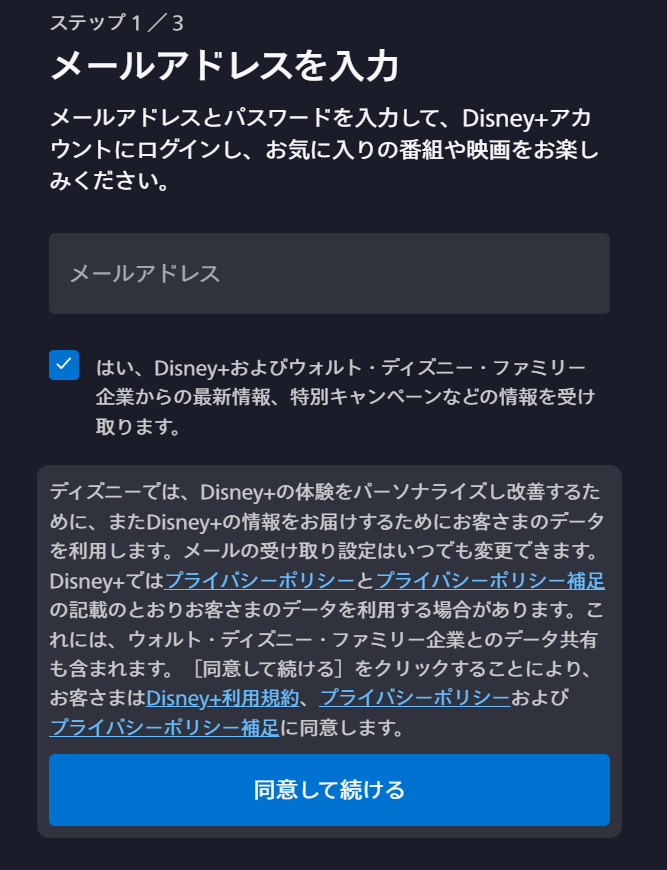Open the プライバシーポリシー補足 link before に同意します
The image size is (667, 870).
[x=164, y=727]
